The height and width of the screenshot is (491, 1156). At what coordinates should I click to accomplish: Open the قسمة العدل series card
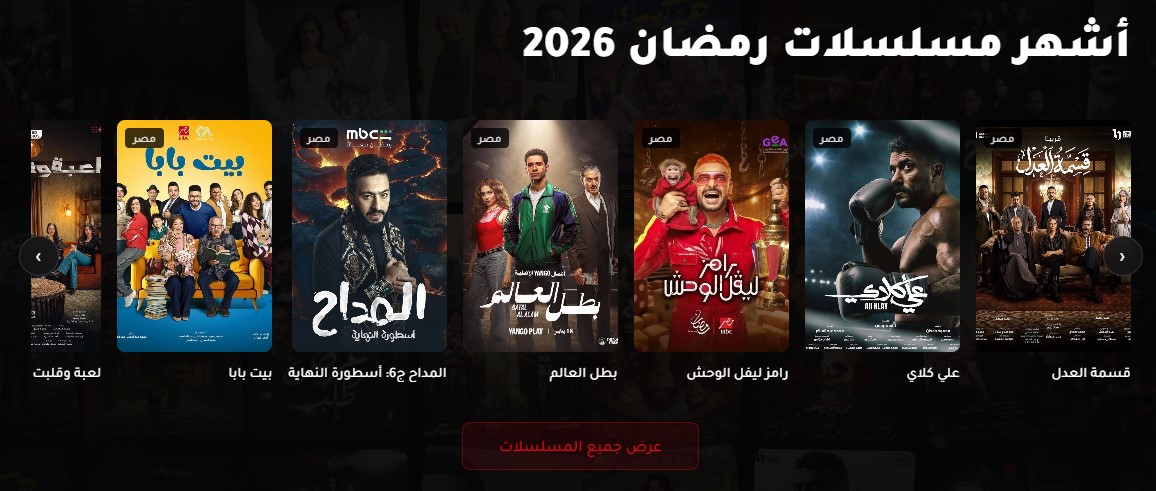pos(1052,236)
